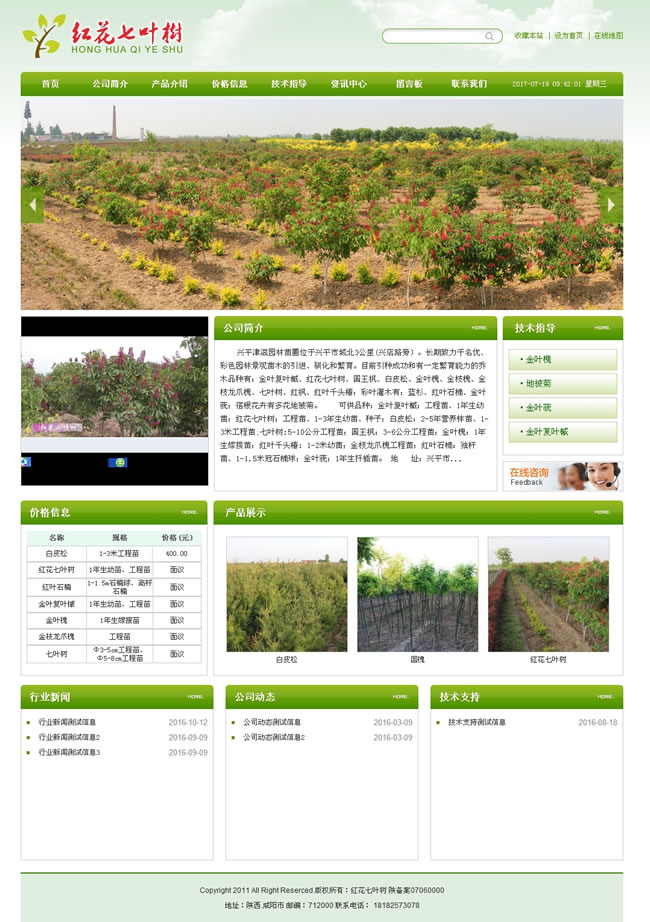This screenshot has height=922, width=650.
Task: Go to 首页 in navigation
Action: click(50, 84)
